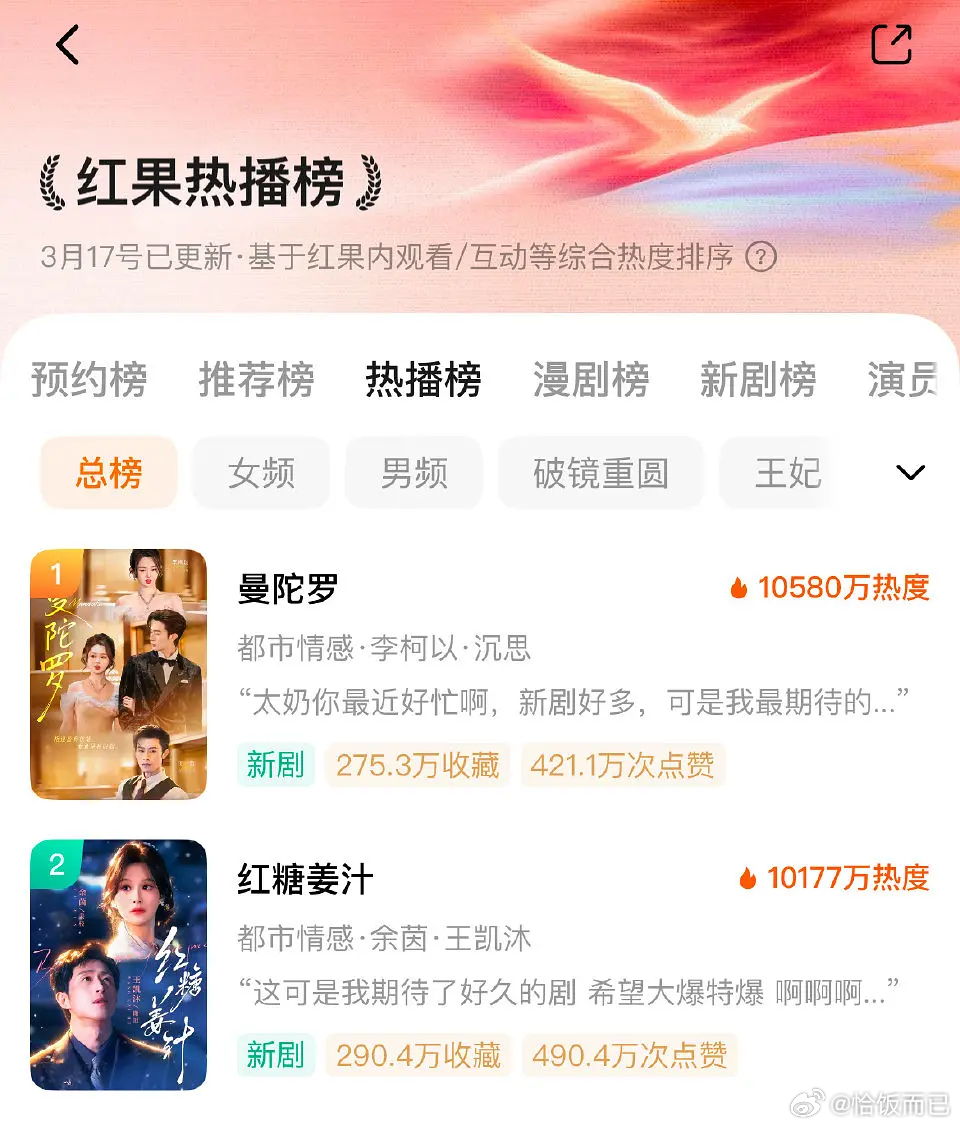Open the share icon at top right
The width and height of the screenshot is (960, 1127).
(890, 44)
